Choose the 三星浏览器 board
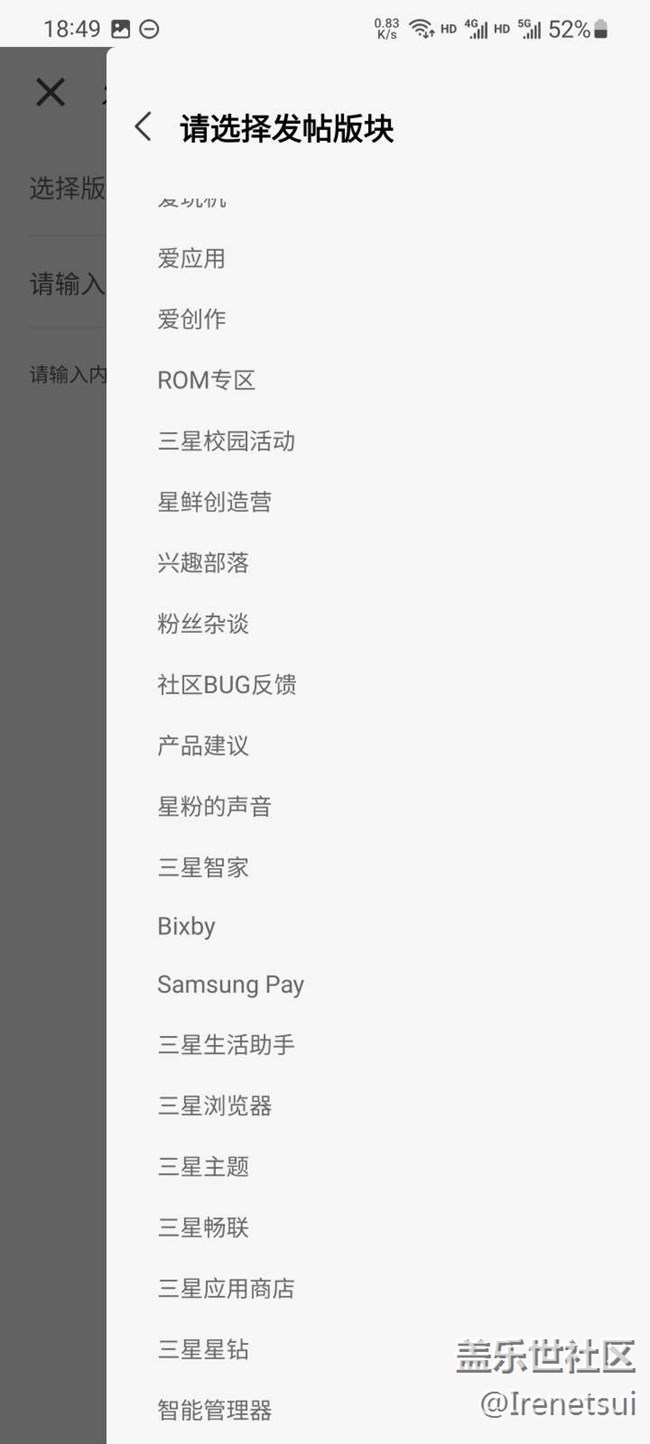This screenshot has width=650, height=1444. click(214, 1106)
